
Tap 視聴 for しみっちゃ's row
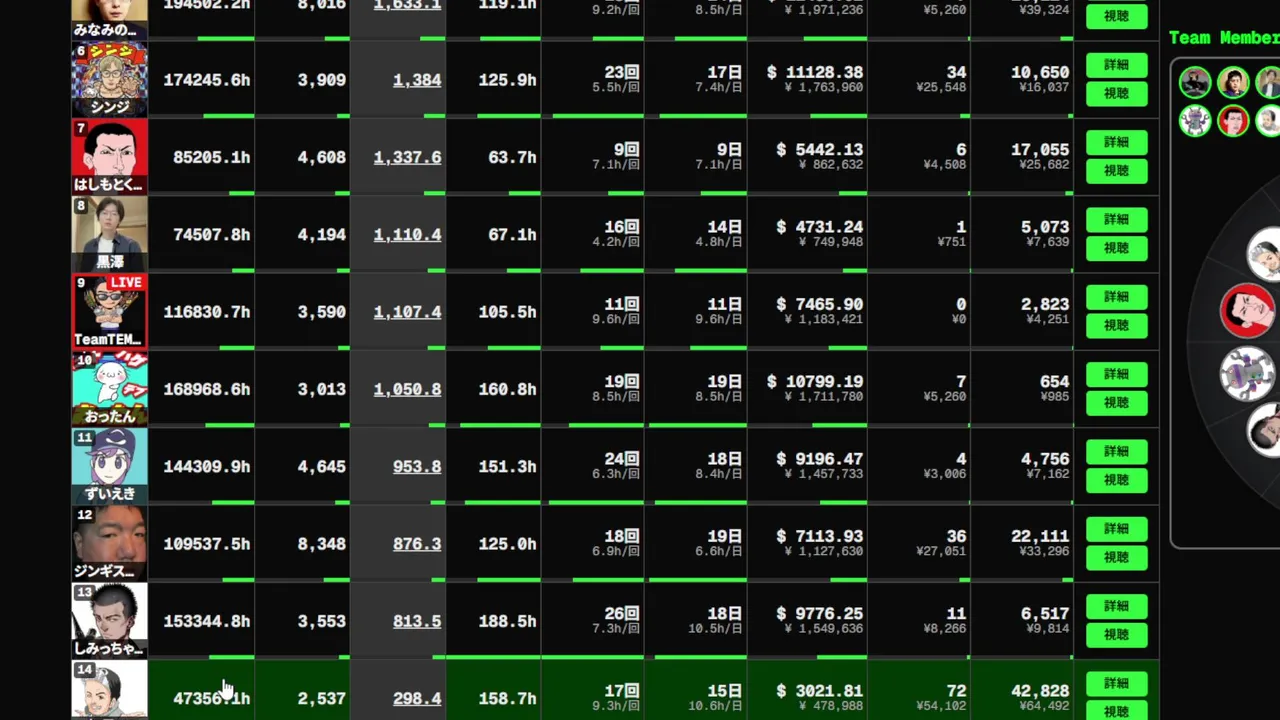tap(1116, 634)
